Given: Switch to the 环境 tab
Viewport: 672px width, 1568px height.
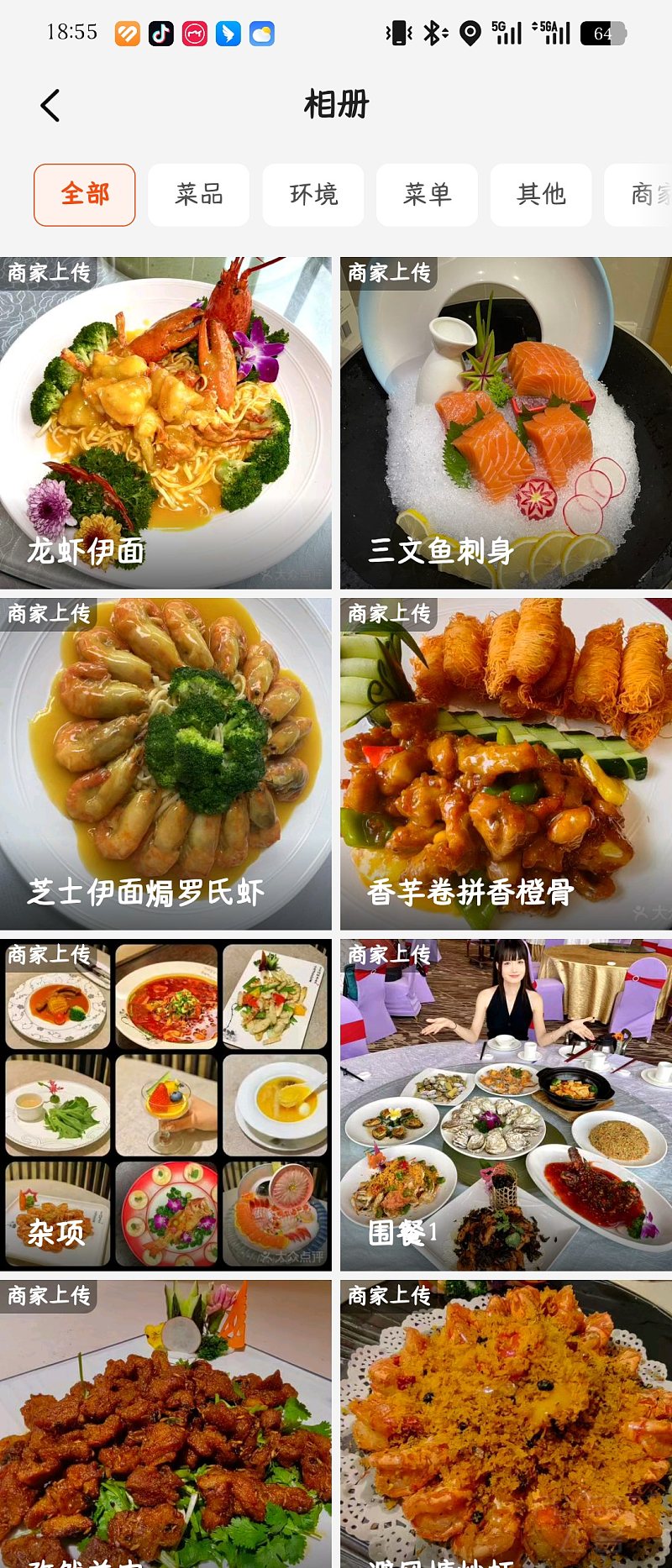Looking at the screenshot, I should [313, 195].
